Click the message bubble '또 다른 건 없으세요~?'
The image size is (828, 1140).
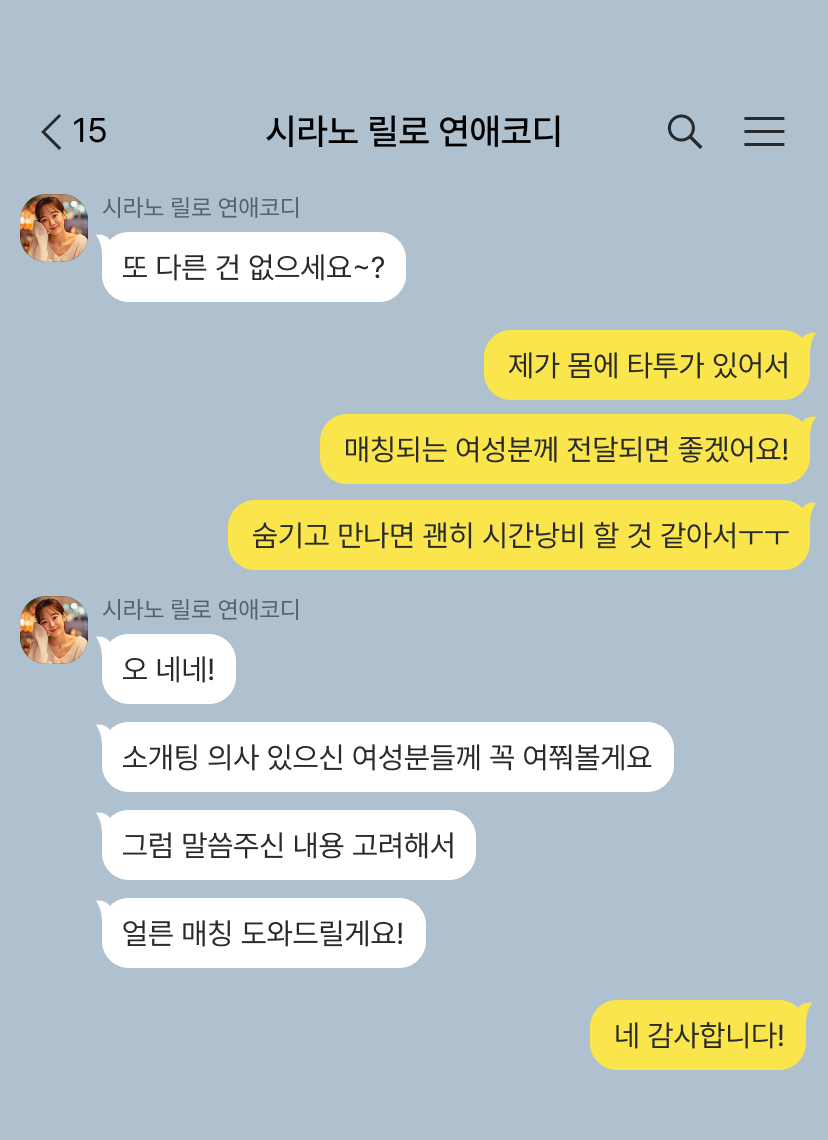click(x=253, y=266)
